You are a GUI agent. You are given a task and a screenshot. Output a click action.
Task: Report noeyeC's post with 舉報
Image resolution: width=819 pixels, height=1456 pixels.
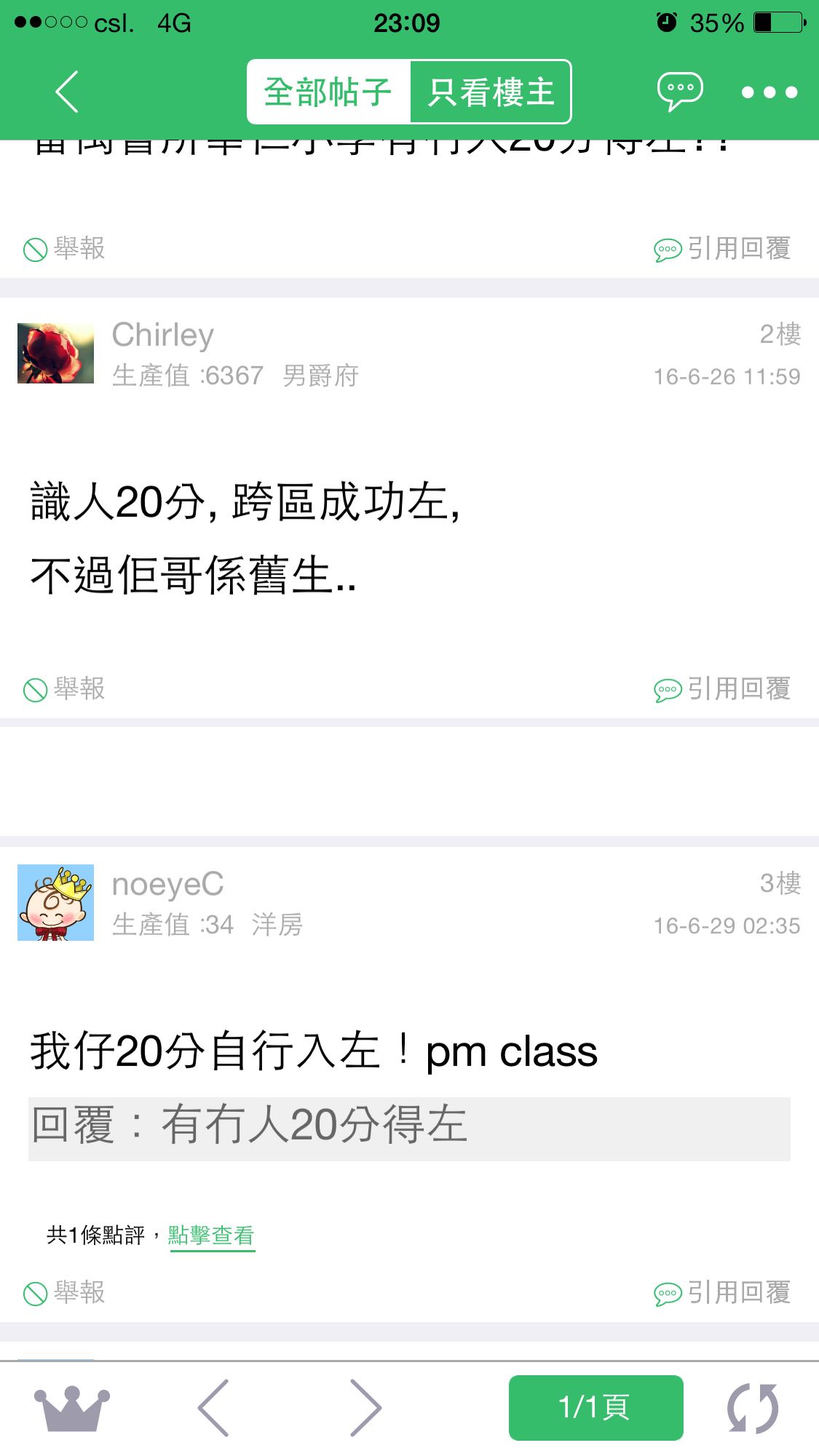(65, 1292)
